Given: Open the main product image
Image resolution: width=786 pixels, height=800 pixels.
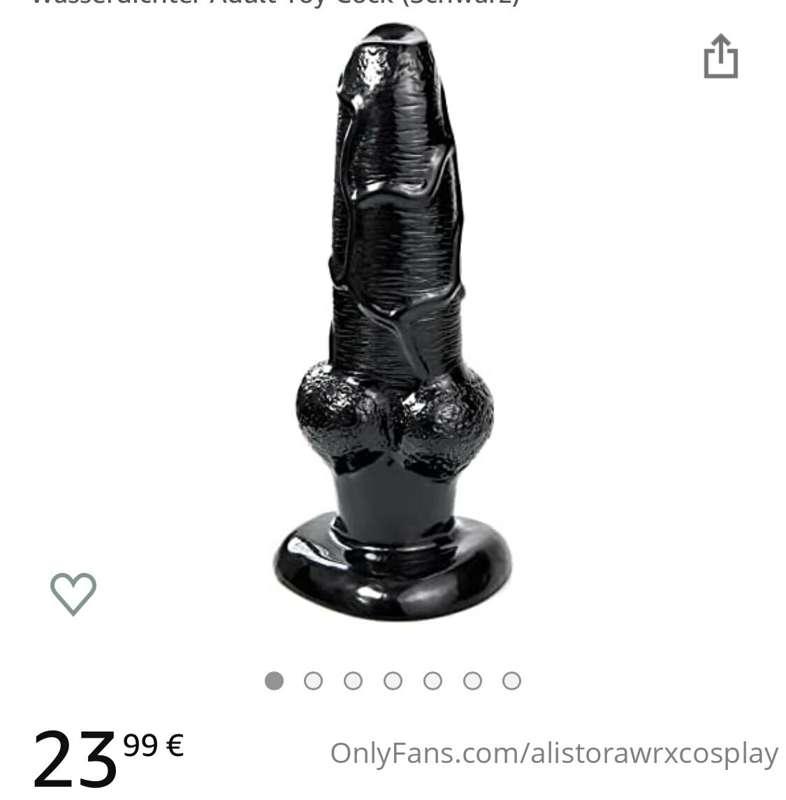Looking at the screenshot, I should pyautogui.click(x=393, y=320).
